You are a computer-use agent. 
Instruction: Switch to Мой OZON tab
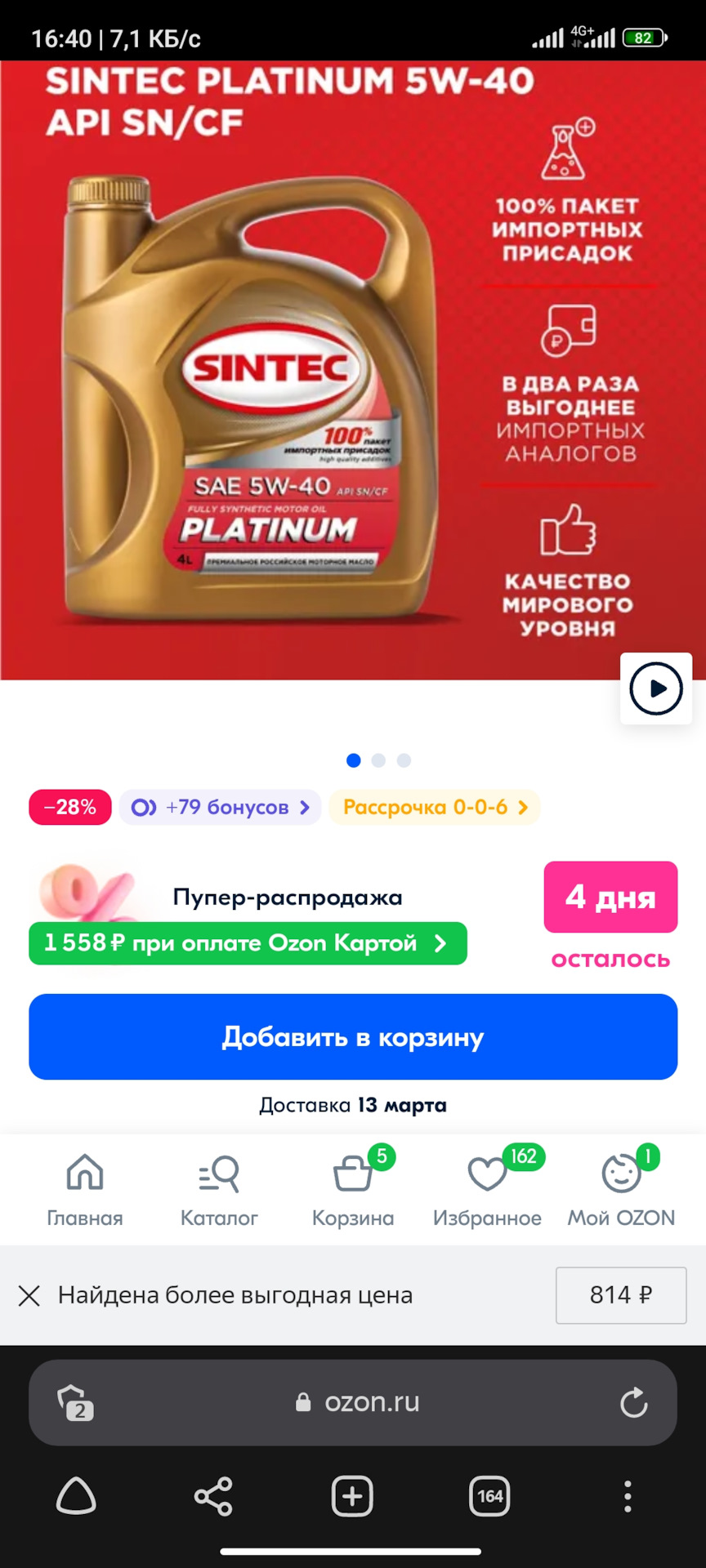[621, 1189]
